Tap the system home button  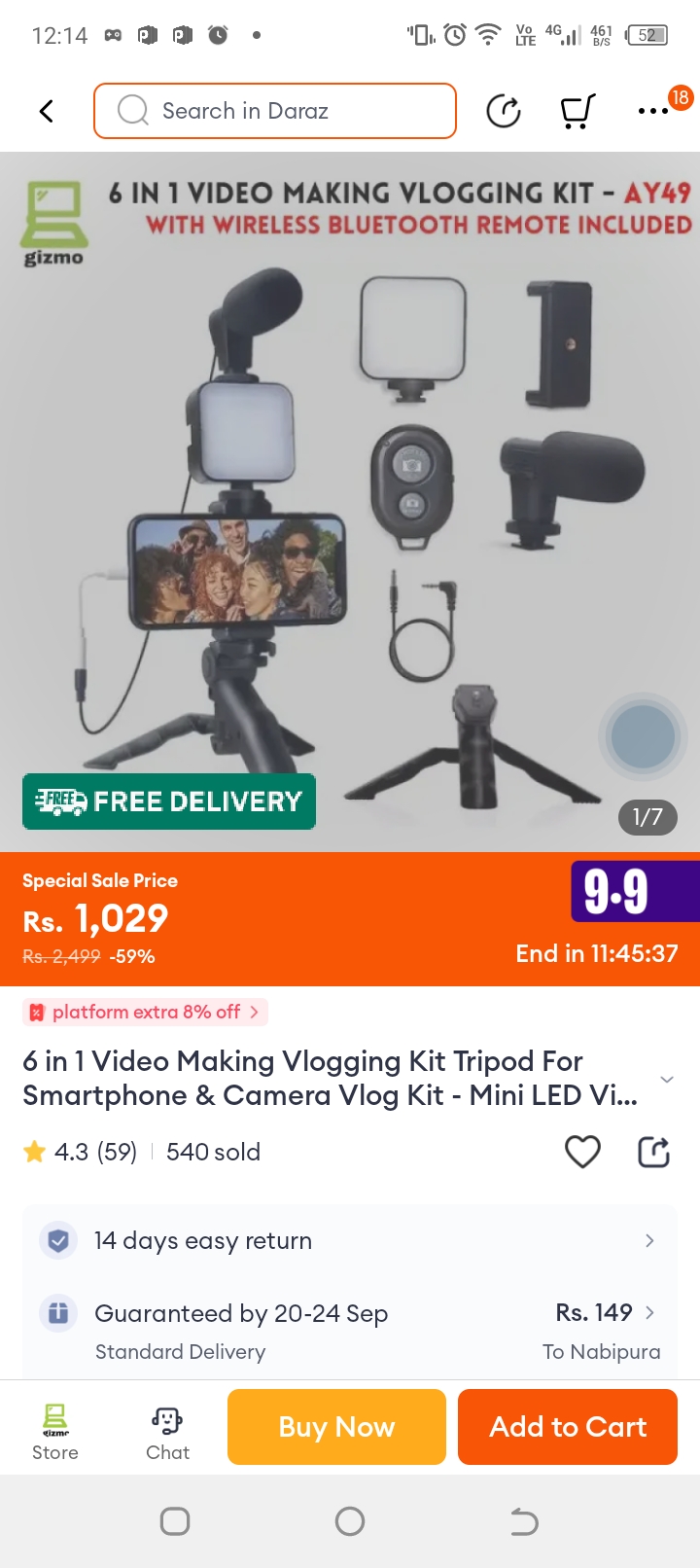350,1521
